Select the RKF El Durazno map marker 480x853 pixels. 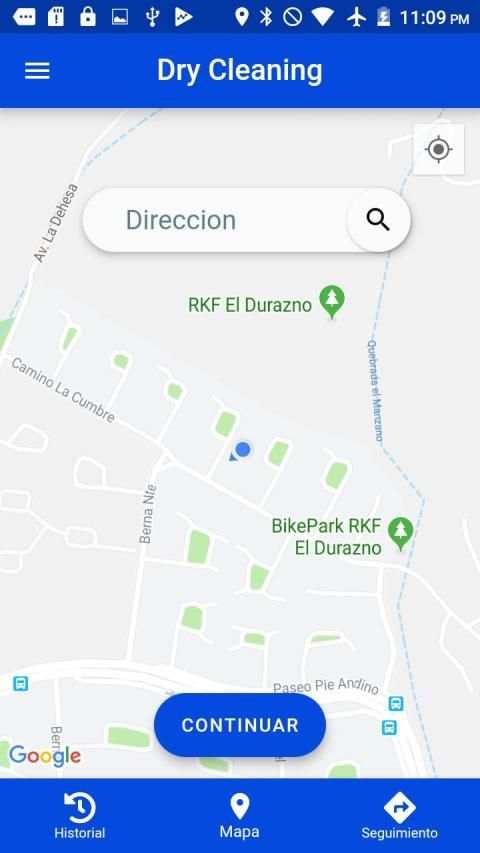coord(331,302)
